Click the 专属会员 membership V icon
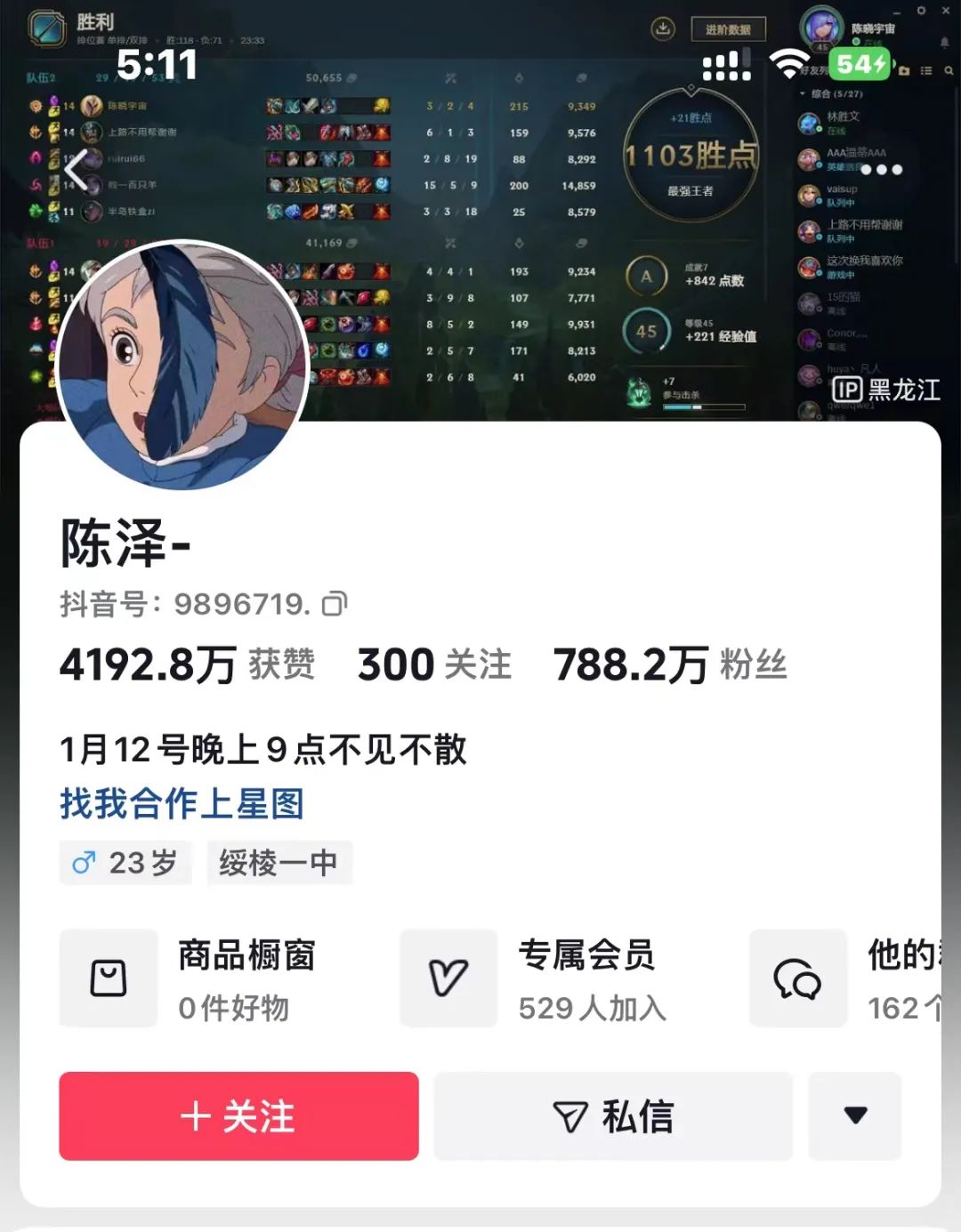 coord(448,975)
